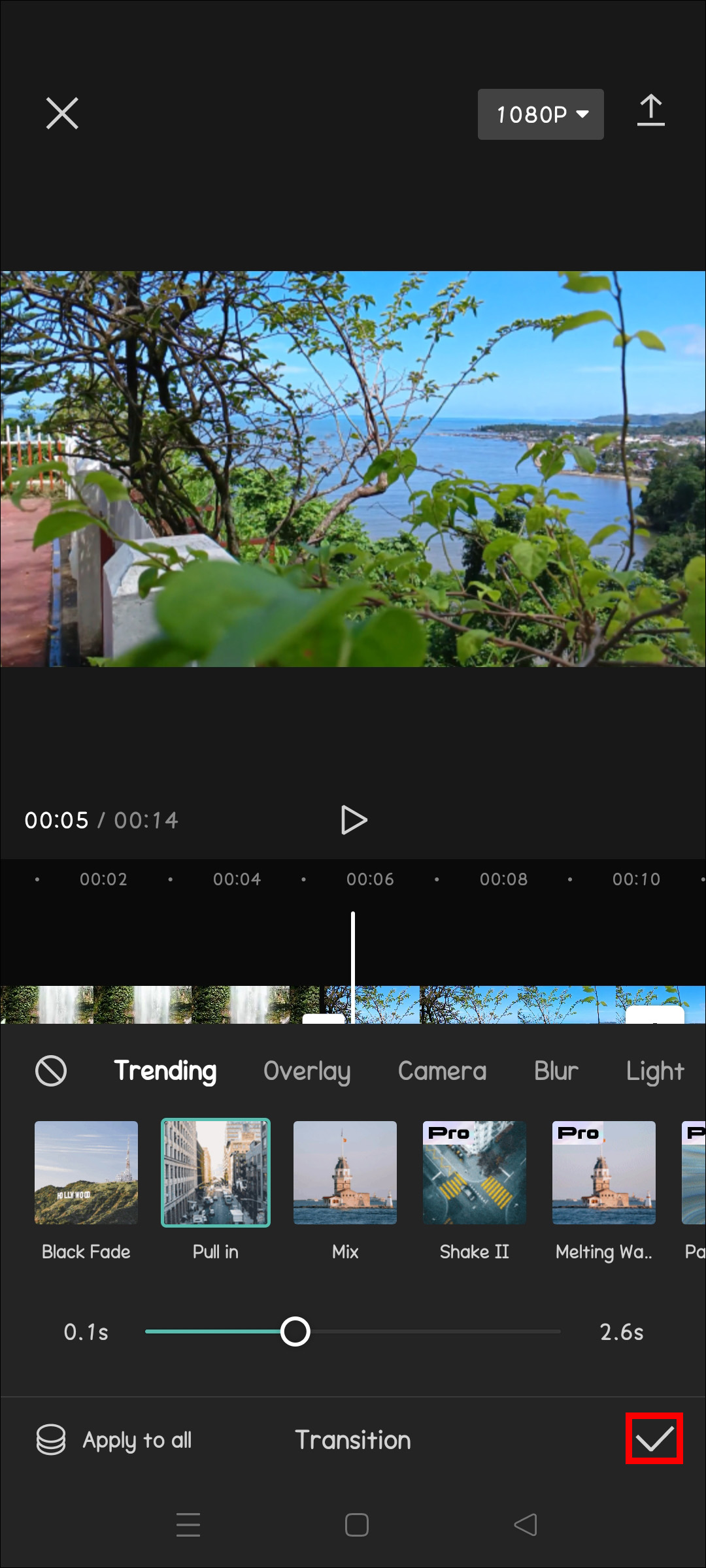Open the 1080P resolution dropdown
This screenshot has height=1568, width=706.
click(541, 114)
